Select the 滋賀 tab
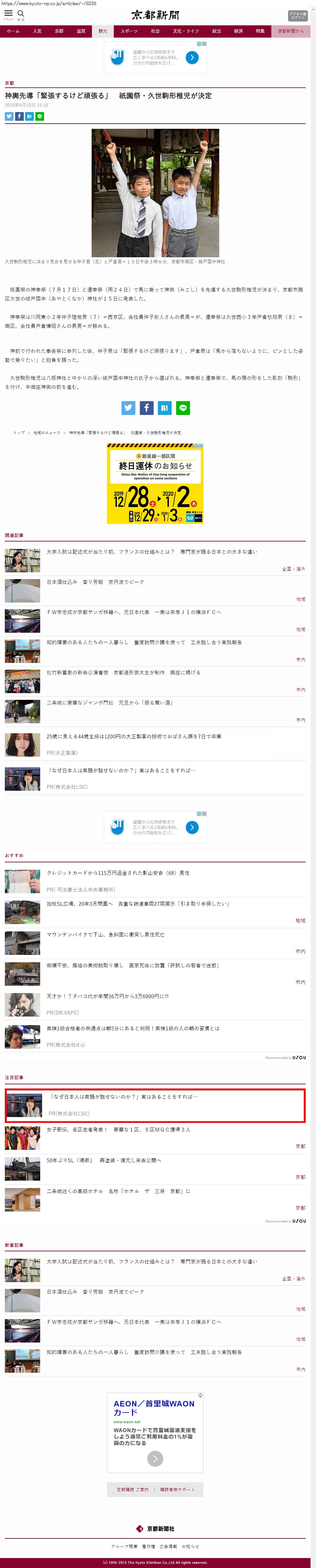This screenshot has width=316, height=1568. point(81,31)
